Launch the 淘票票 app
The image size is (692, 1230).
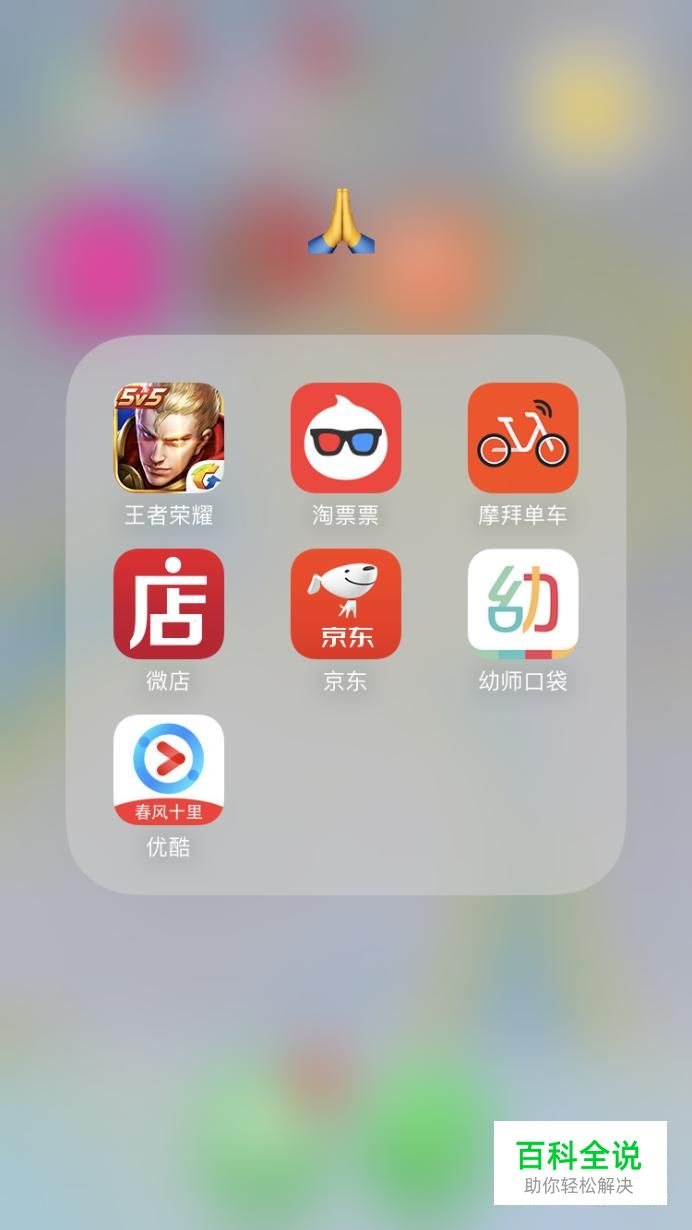click(345, 438)
